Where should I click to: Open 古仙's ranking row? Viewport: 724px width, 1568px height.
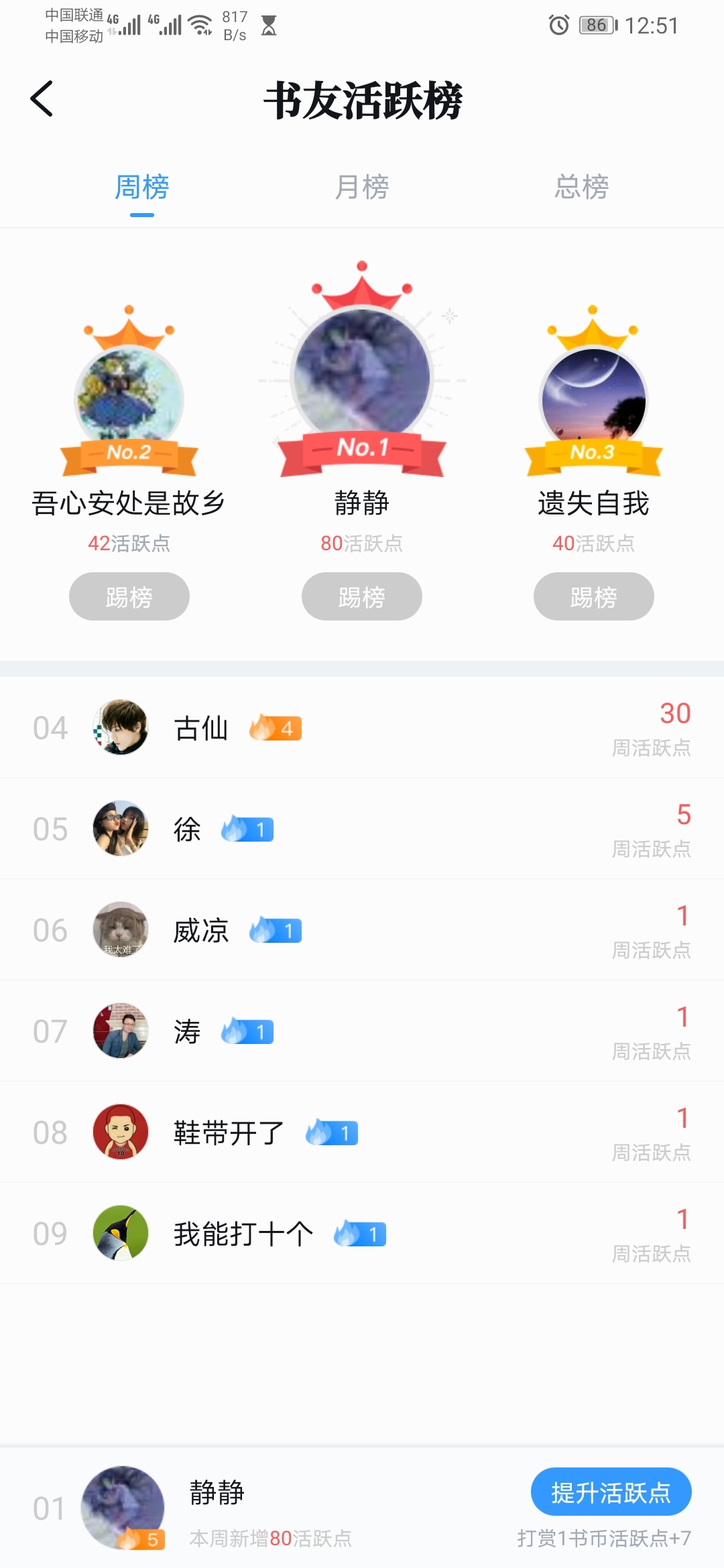click(362, 728)
